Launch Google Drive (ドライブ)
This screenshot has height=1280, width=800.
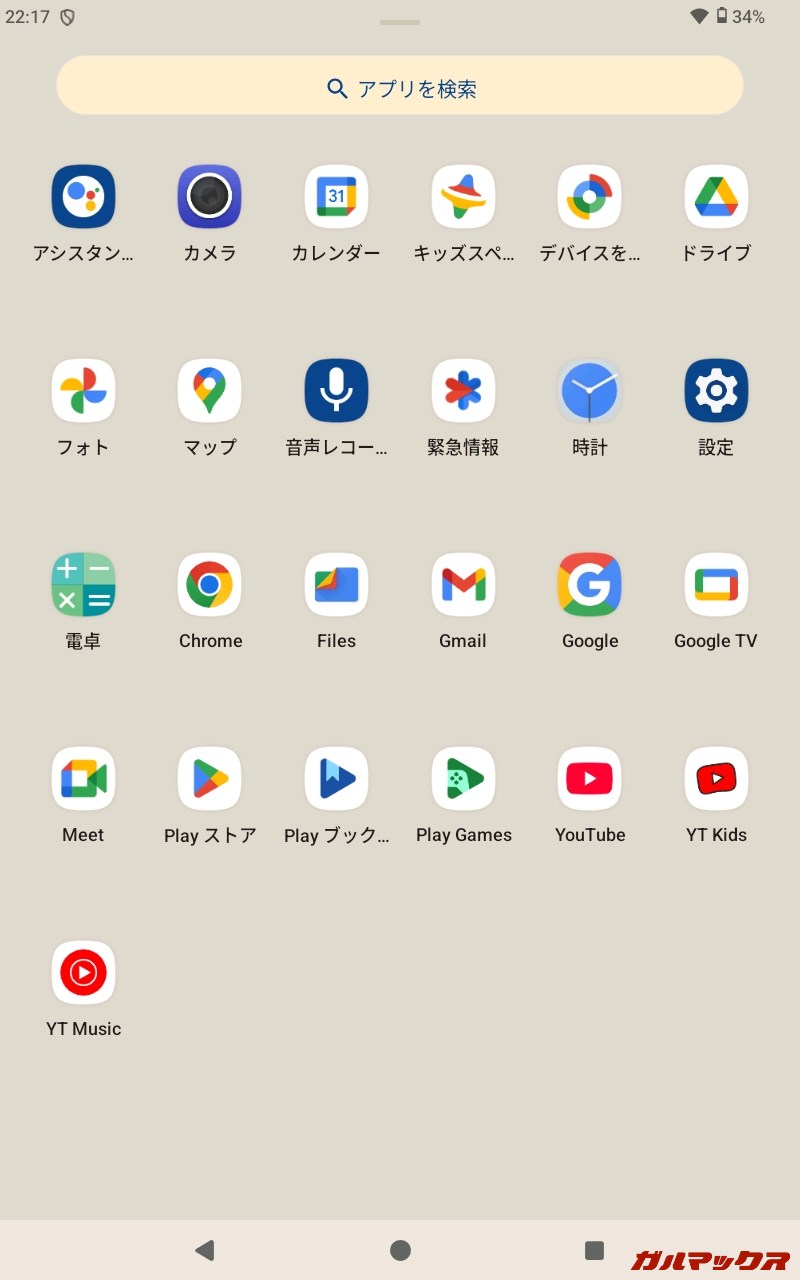[716, 195]
